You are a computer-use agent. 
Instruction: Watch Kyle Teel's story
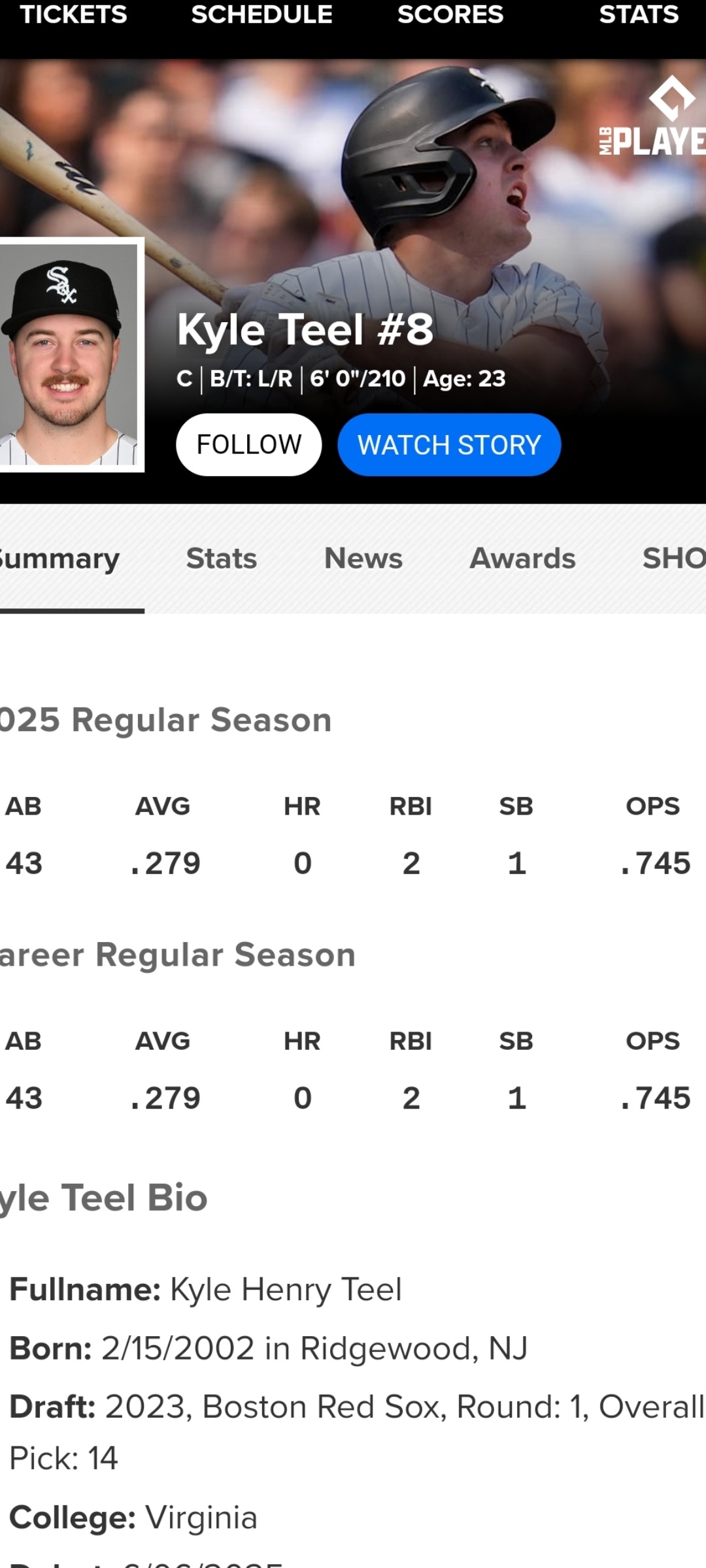(449, 444)
